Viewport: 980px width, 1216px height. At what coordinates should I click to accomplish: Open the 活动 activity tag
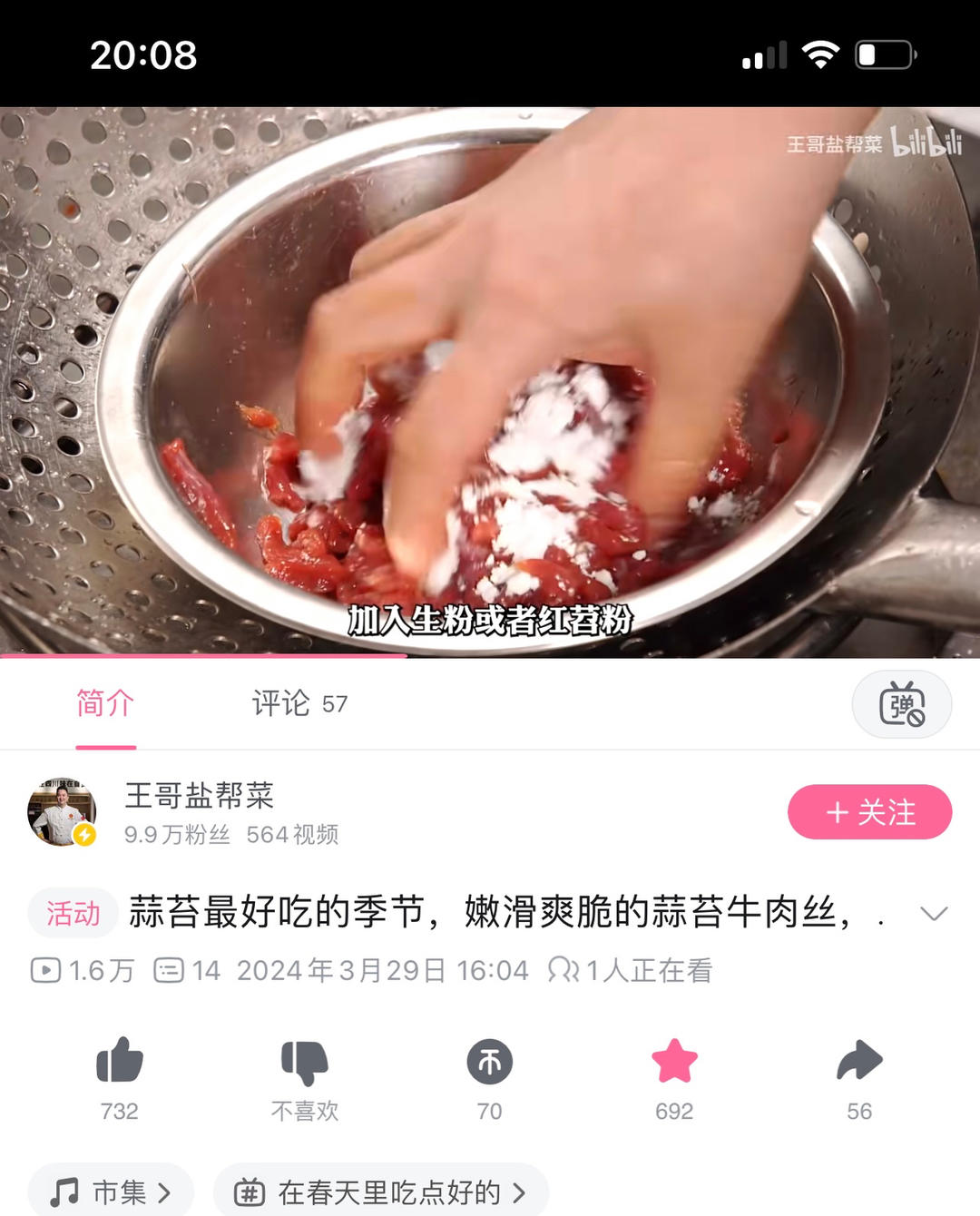point(73,913)
